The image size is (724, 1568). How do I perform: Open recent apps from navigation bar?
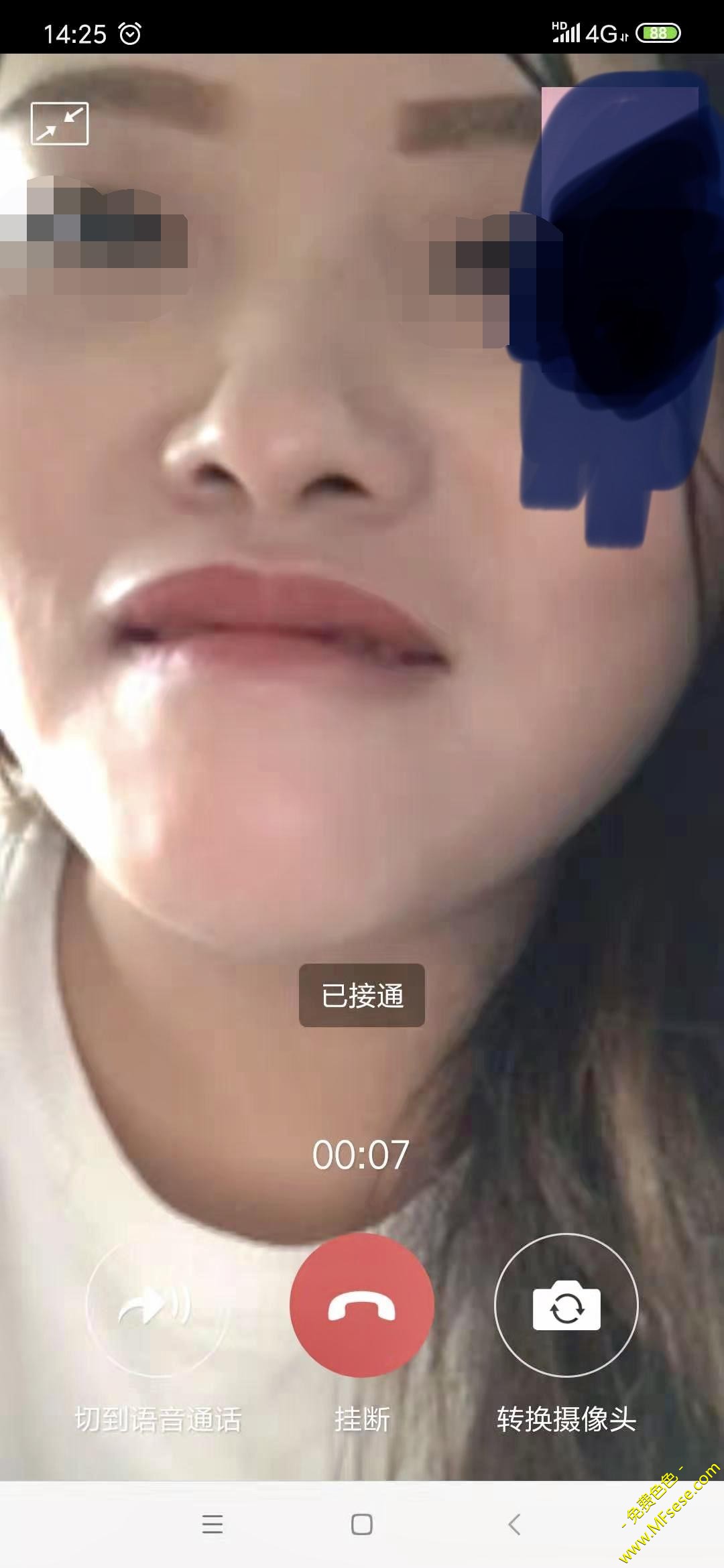213,1524
